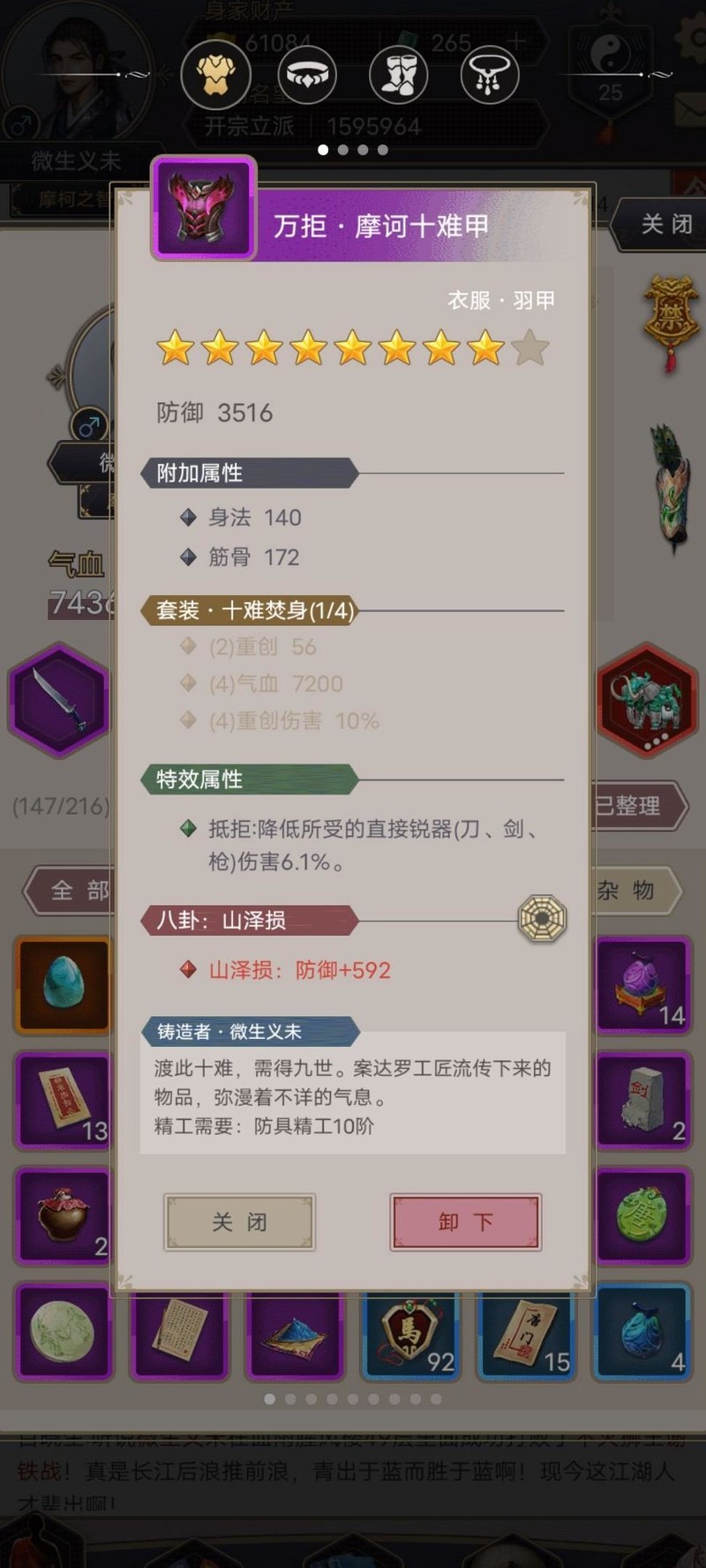The height and width of the screenshot is (1568, 706).
Task: Open the 八卦 trigram icon
Action: (542, 919)
